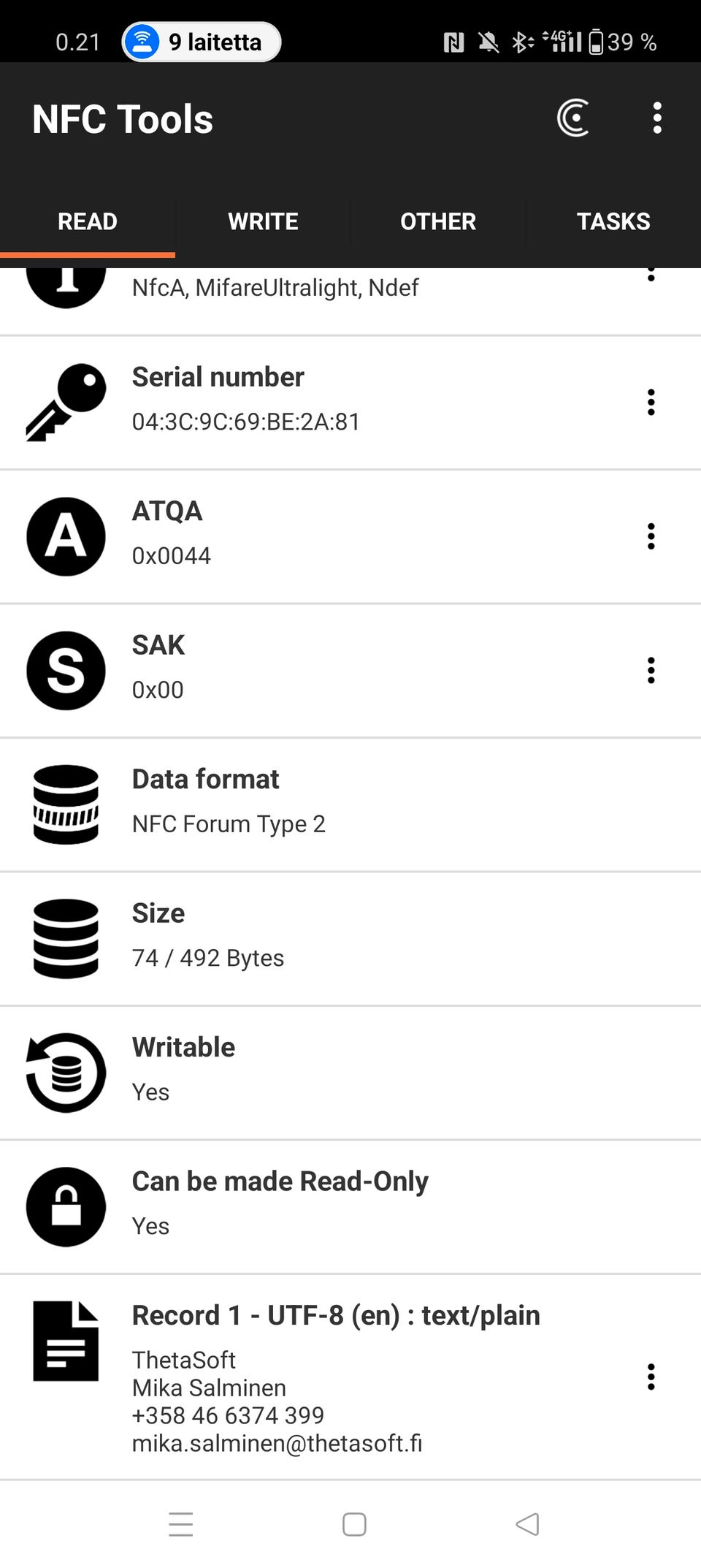
Task: Open options for Record 1 text/plain
Action: point(651,1377)
